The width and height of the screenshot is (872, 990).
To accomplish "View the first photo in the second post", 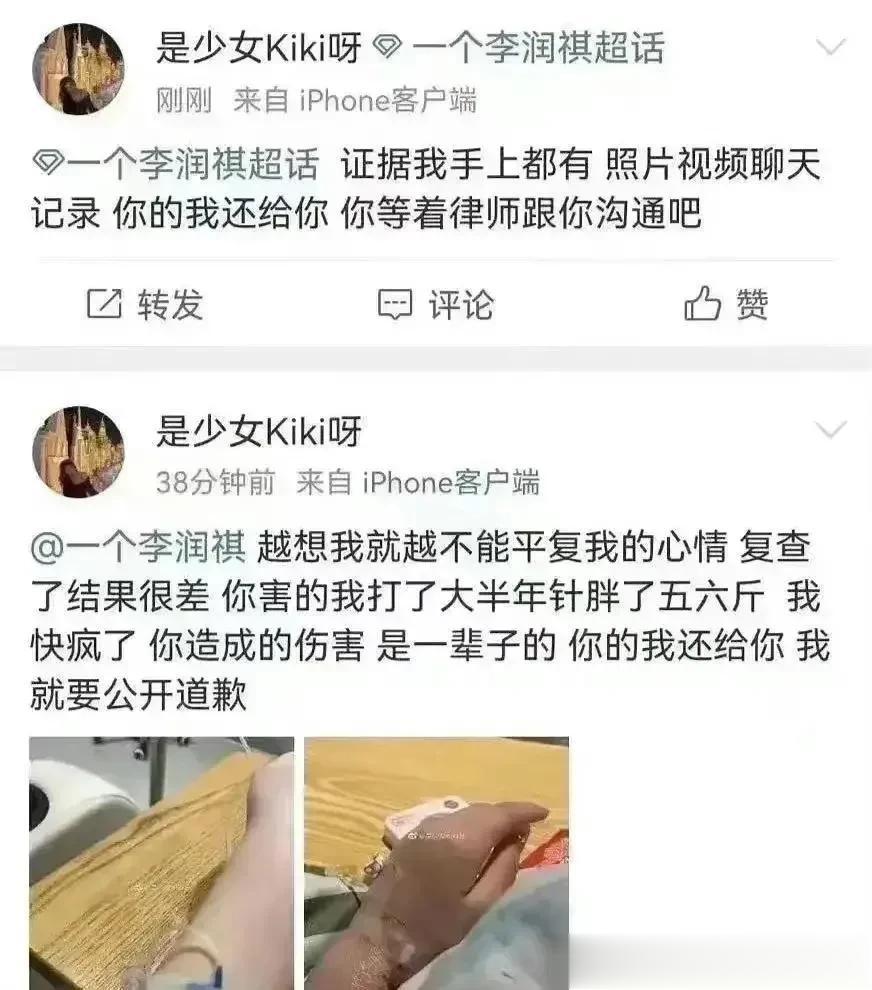I will (162, 862).
